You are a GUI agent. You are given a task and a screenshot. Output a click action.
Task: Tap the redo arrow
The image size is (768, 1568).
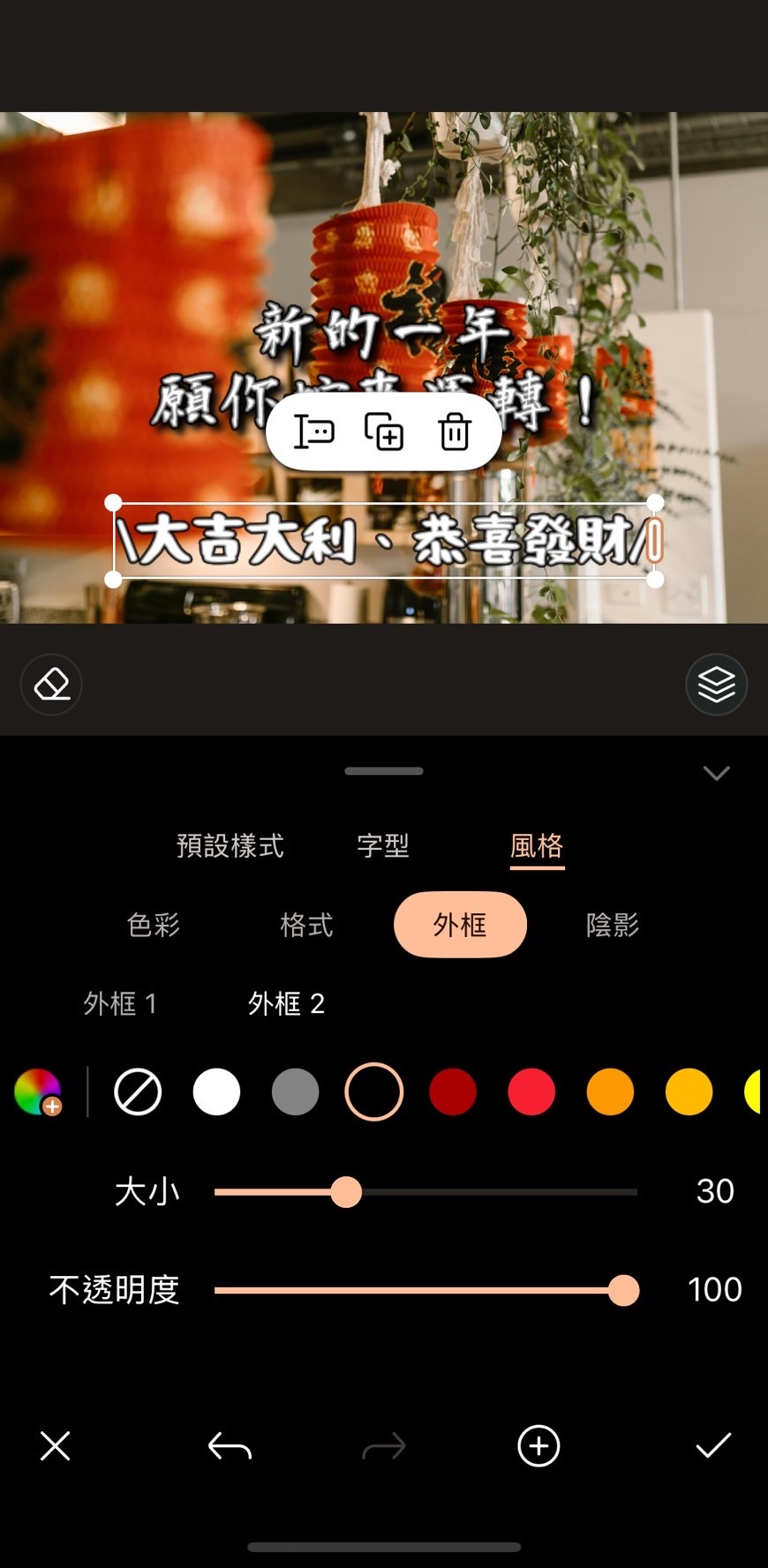(383, 1446)
